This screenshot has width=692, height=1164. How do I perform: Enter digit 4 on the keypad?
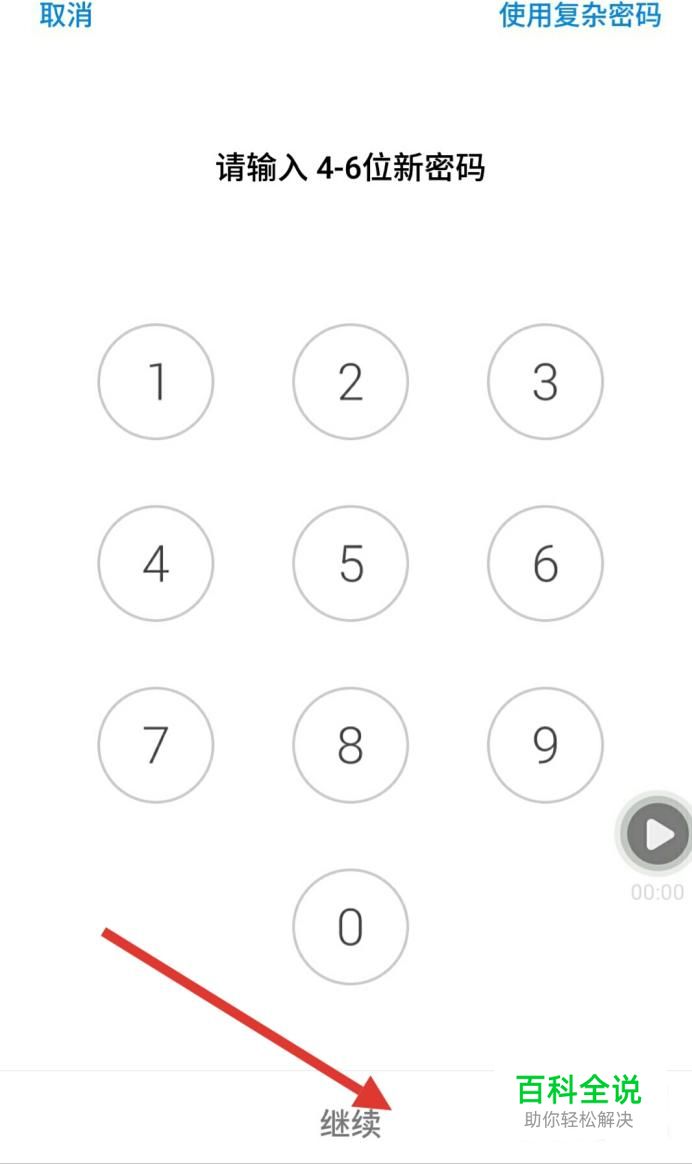tap(156, 563)
